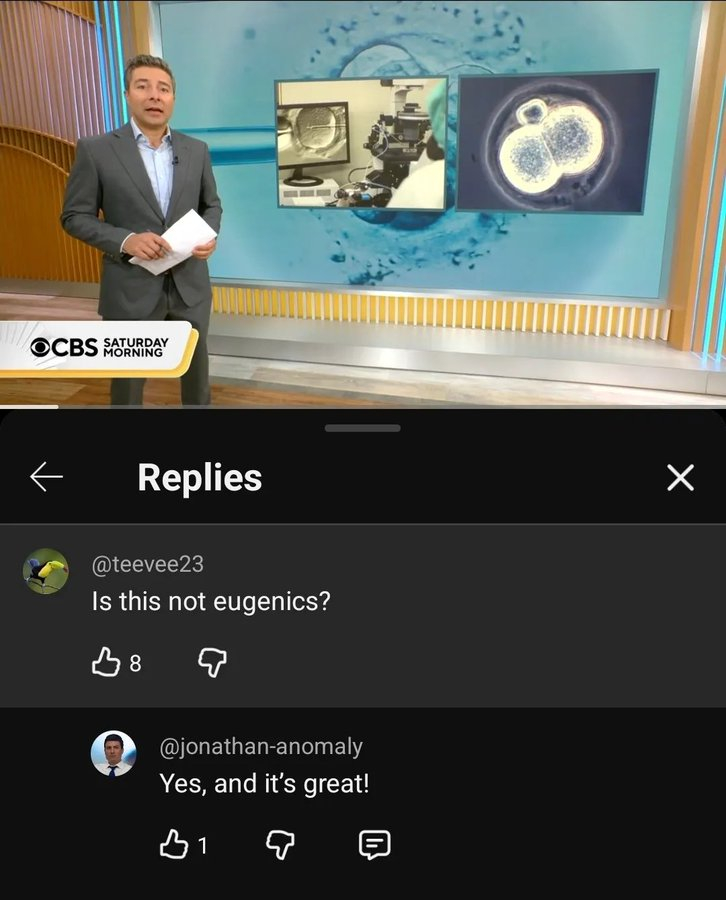Dislike the comment by @teevee23
Image resolution: width=726 pixels, height=900 pixels.
[x=212, y=662]
